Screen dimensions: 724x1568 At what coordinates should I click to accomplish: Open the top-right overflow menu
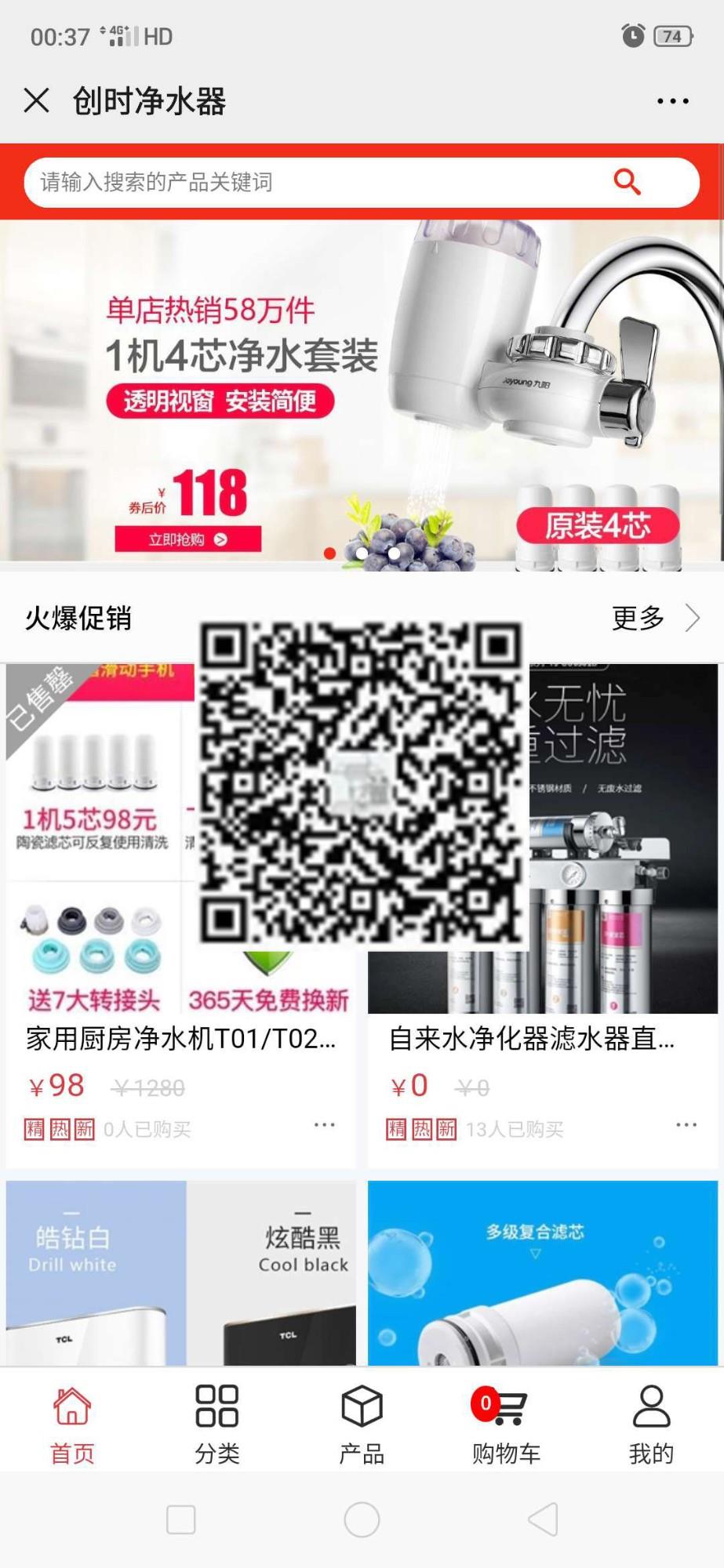point(672,101)
